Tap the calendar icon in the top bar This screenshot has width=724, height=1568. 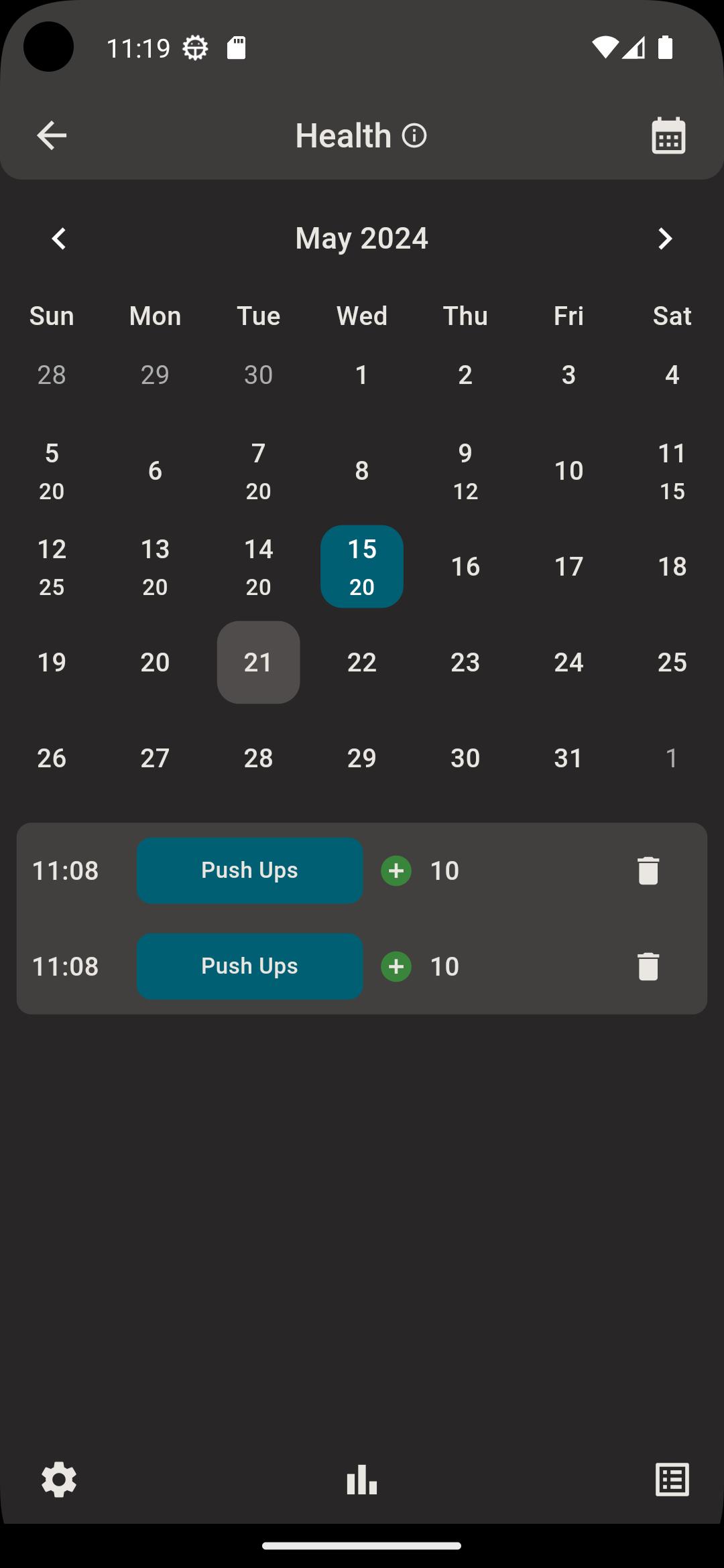pos(668,135)
